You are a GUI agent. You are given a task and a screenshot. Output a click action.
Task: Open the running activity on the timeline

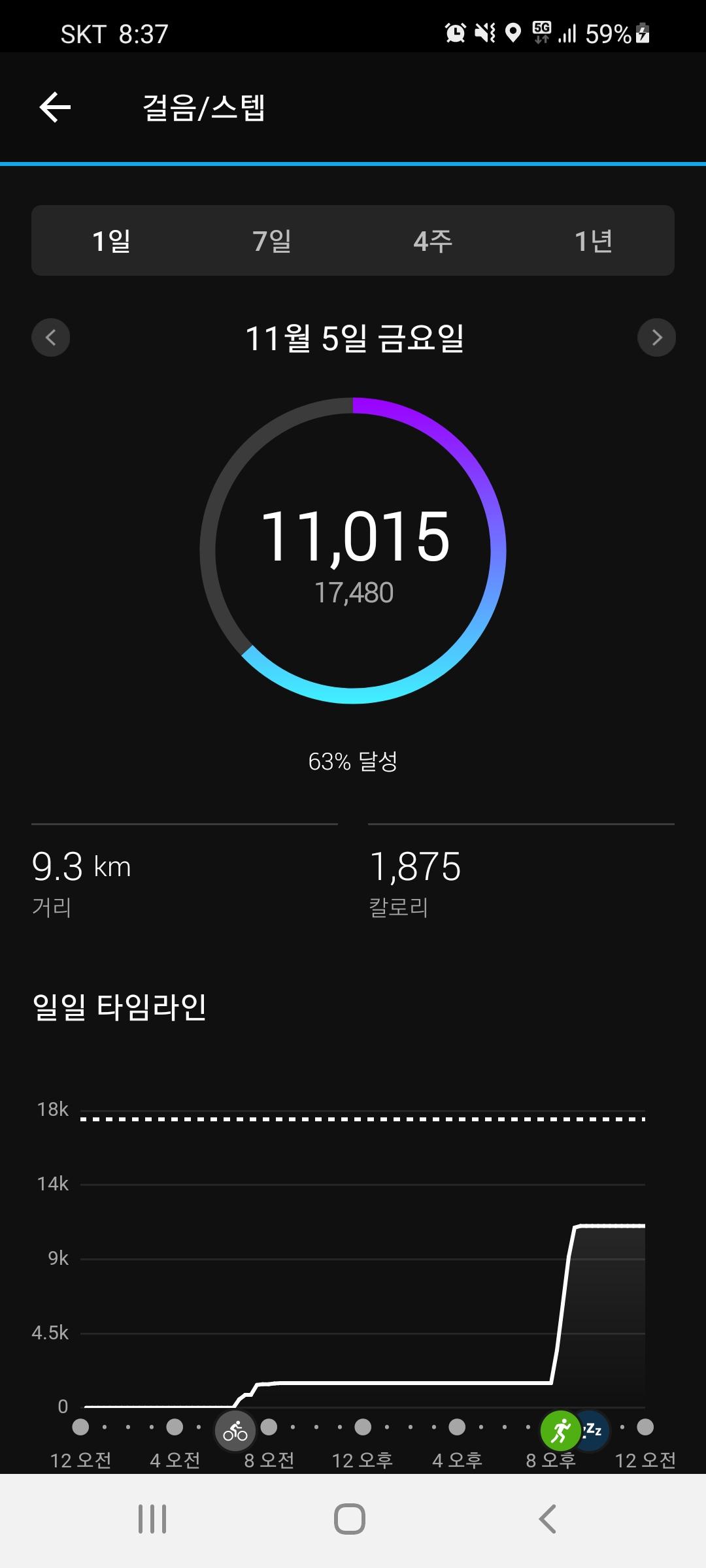[560, 1431]
